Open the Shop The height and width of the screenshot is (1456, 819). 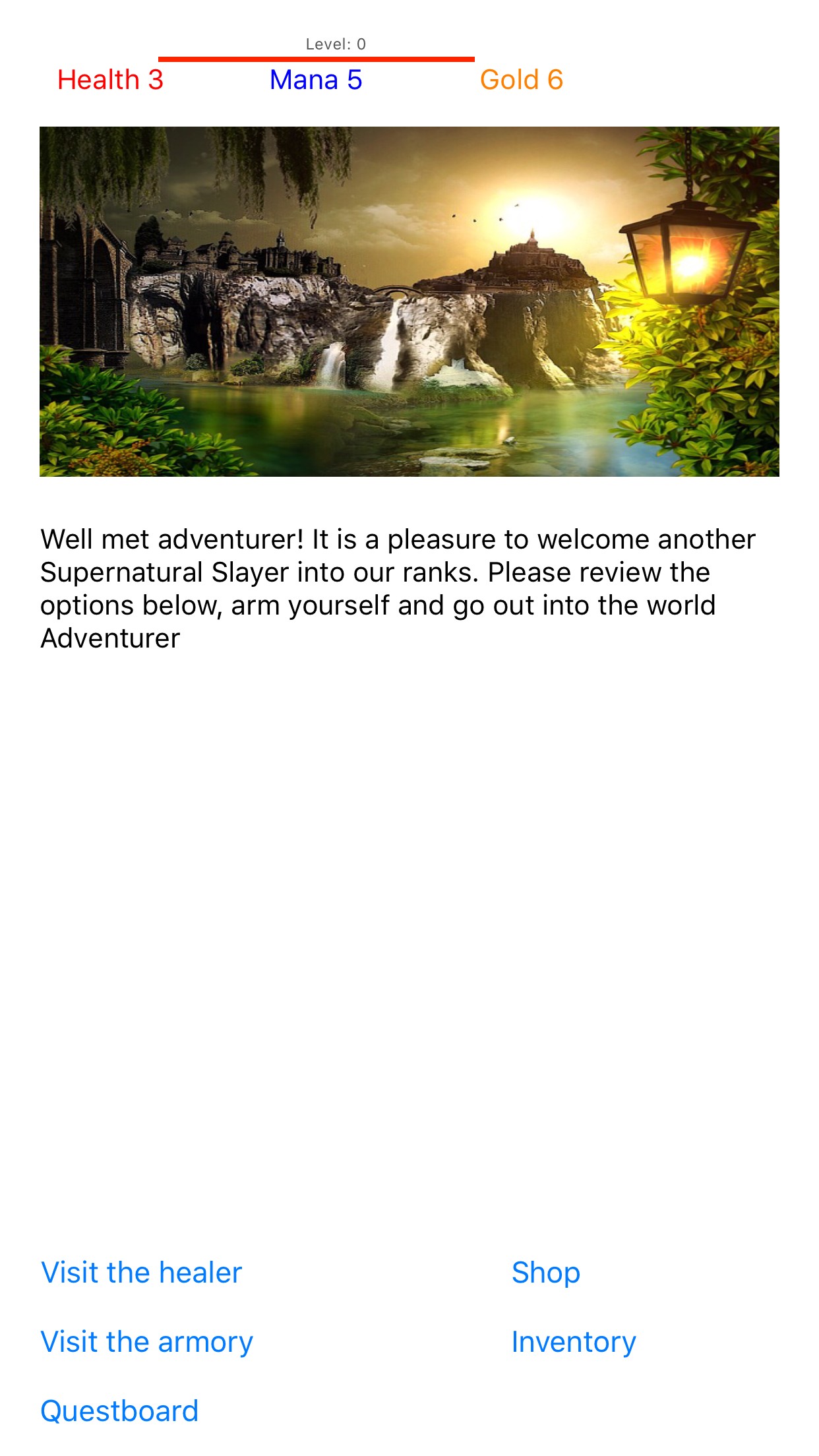[x=545, y=1273]
